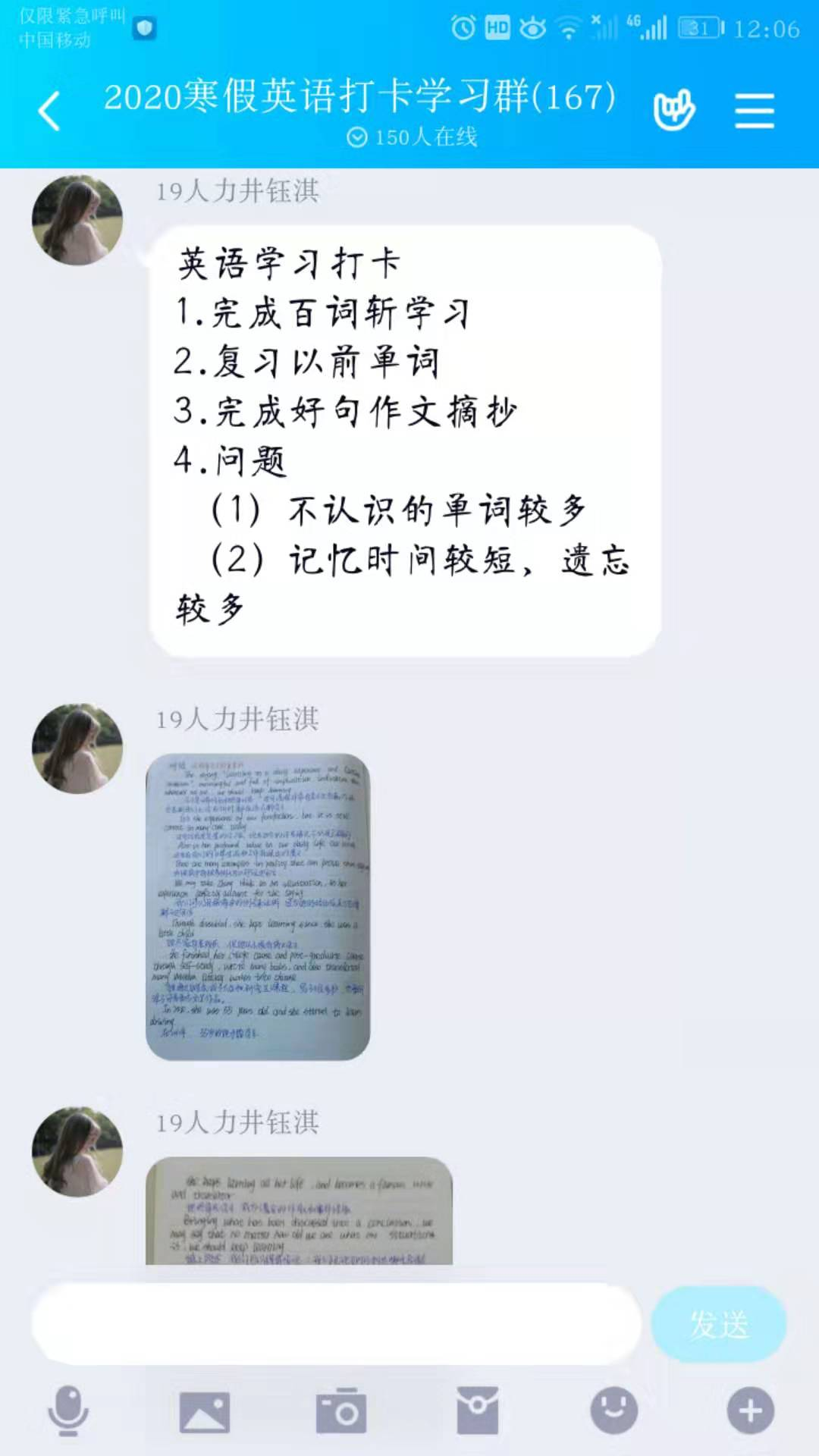819x1456 pixels.
Task: Show the 150人在线 online members
Action: click(x=413, y=137)
